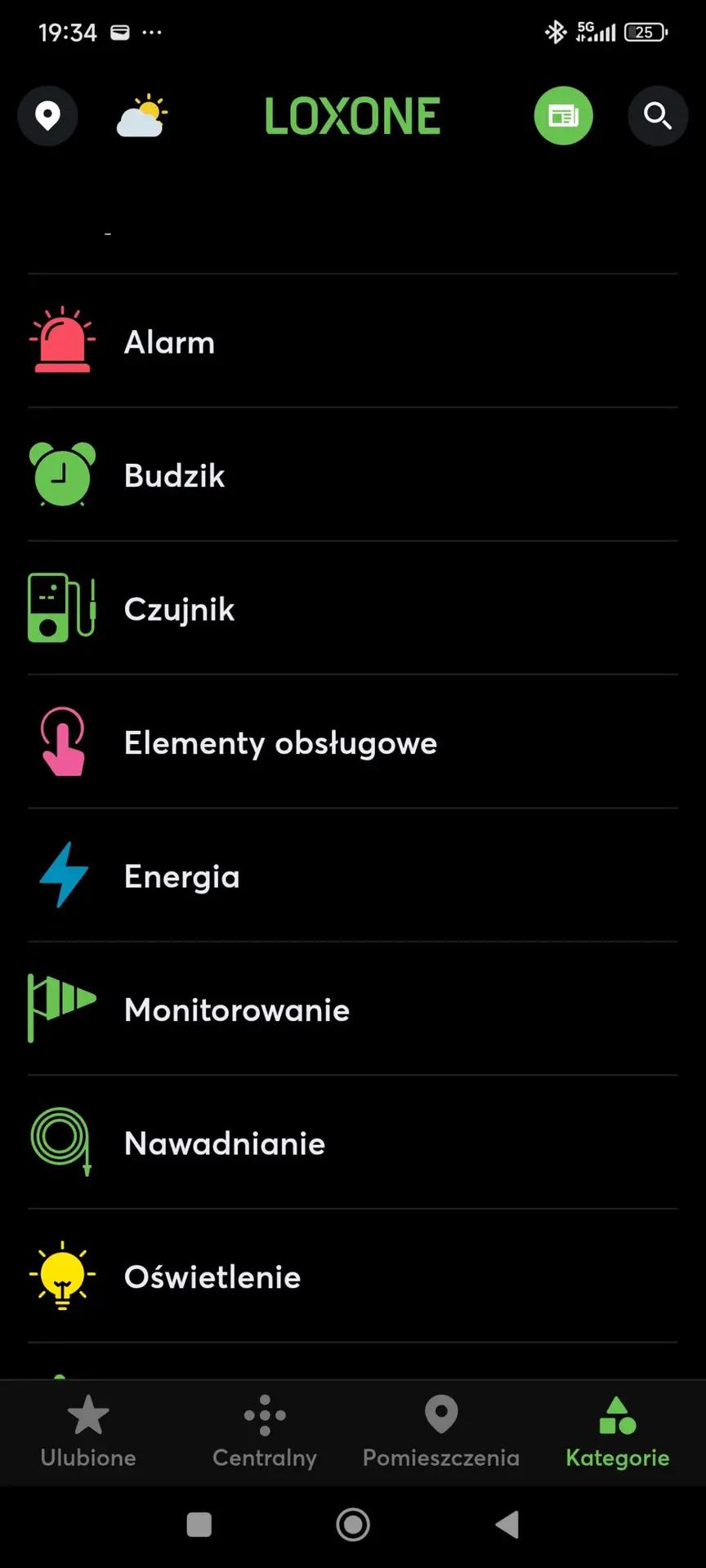Select the yellow Oświetlenie bulb icon
This screenshot has height=1568, width=706.
click(x=62, y=1276)
